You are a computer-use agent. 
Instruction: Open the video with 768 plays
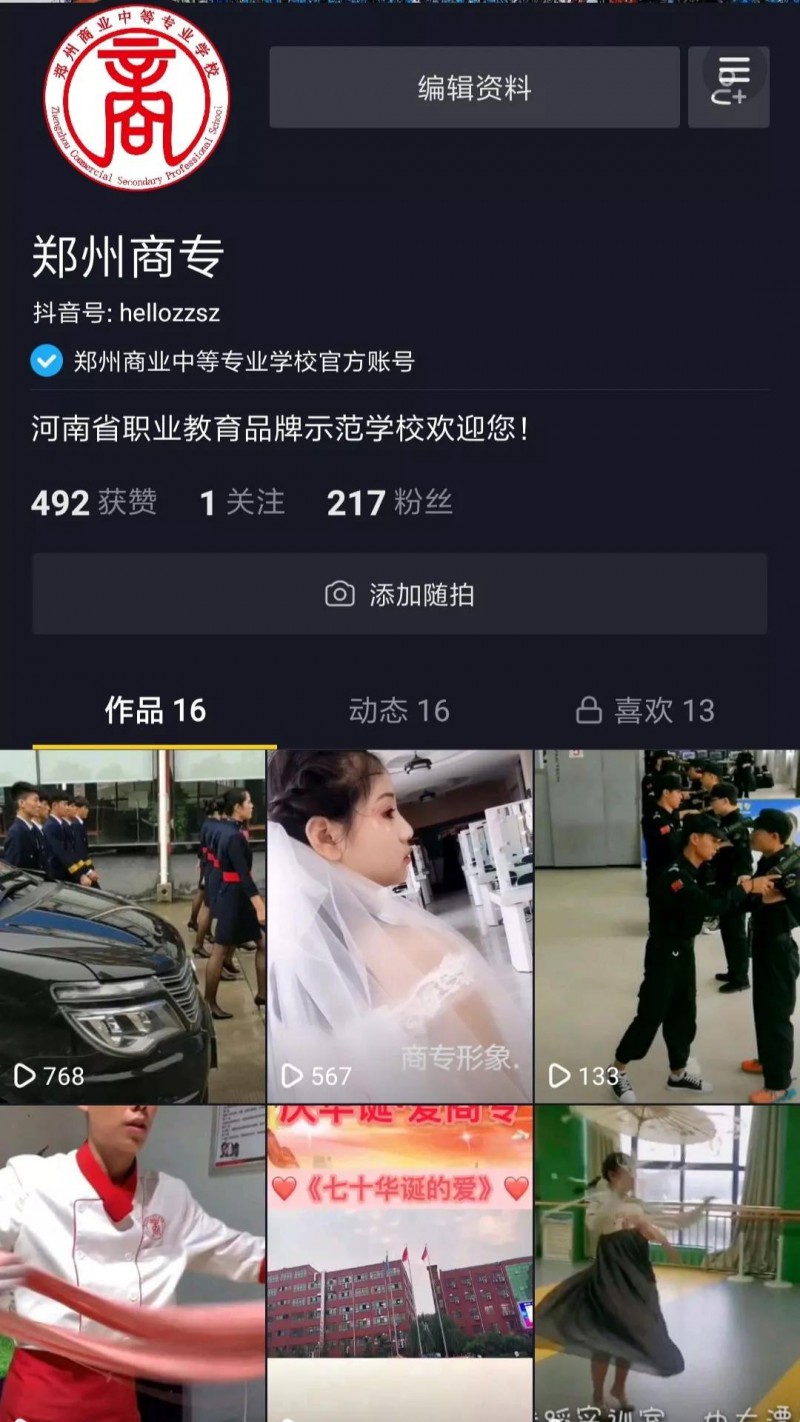[132, 926]
